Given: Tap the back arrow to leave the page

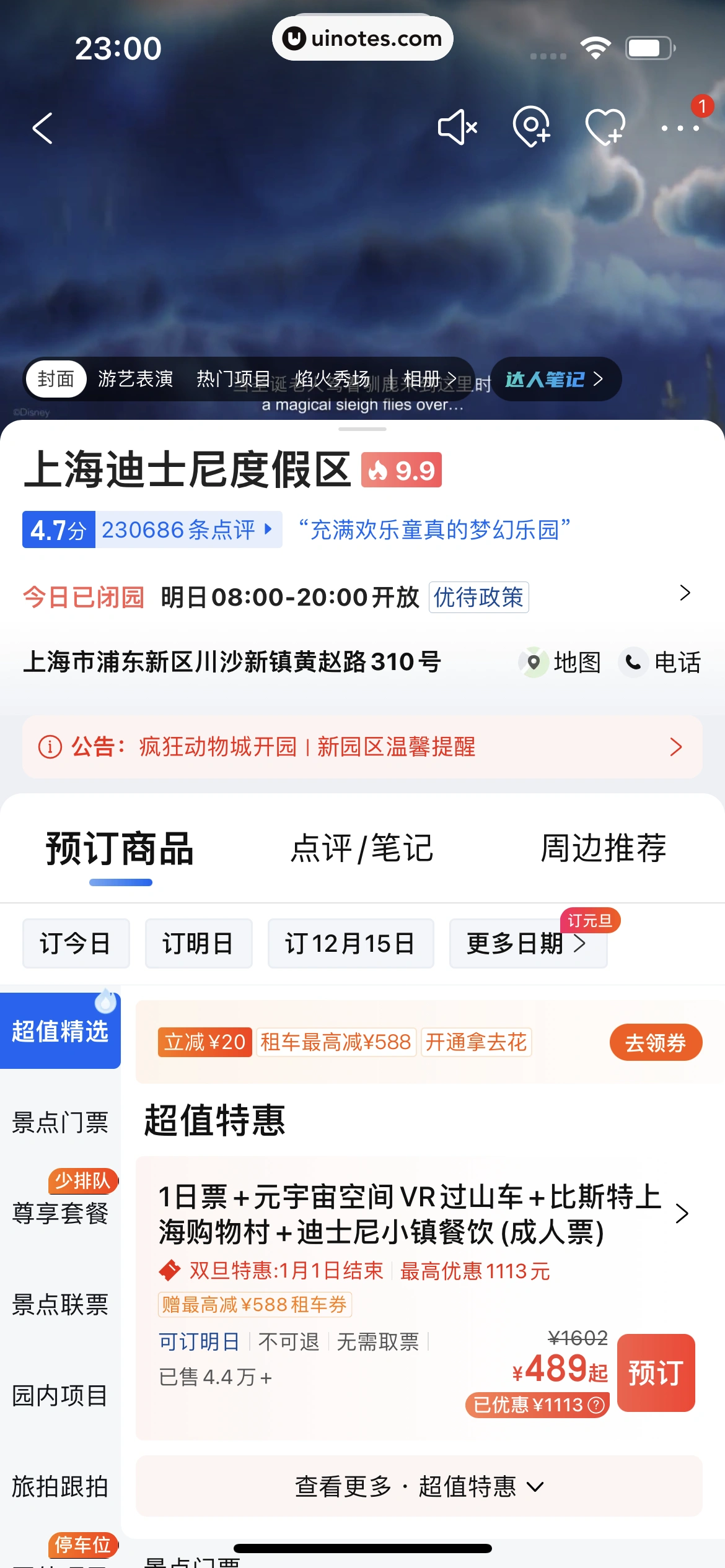Looking at the screenshot, I should (x=42, y=127).
